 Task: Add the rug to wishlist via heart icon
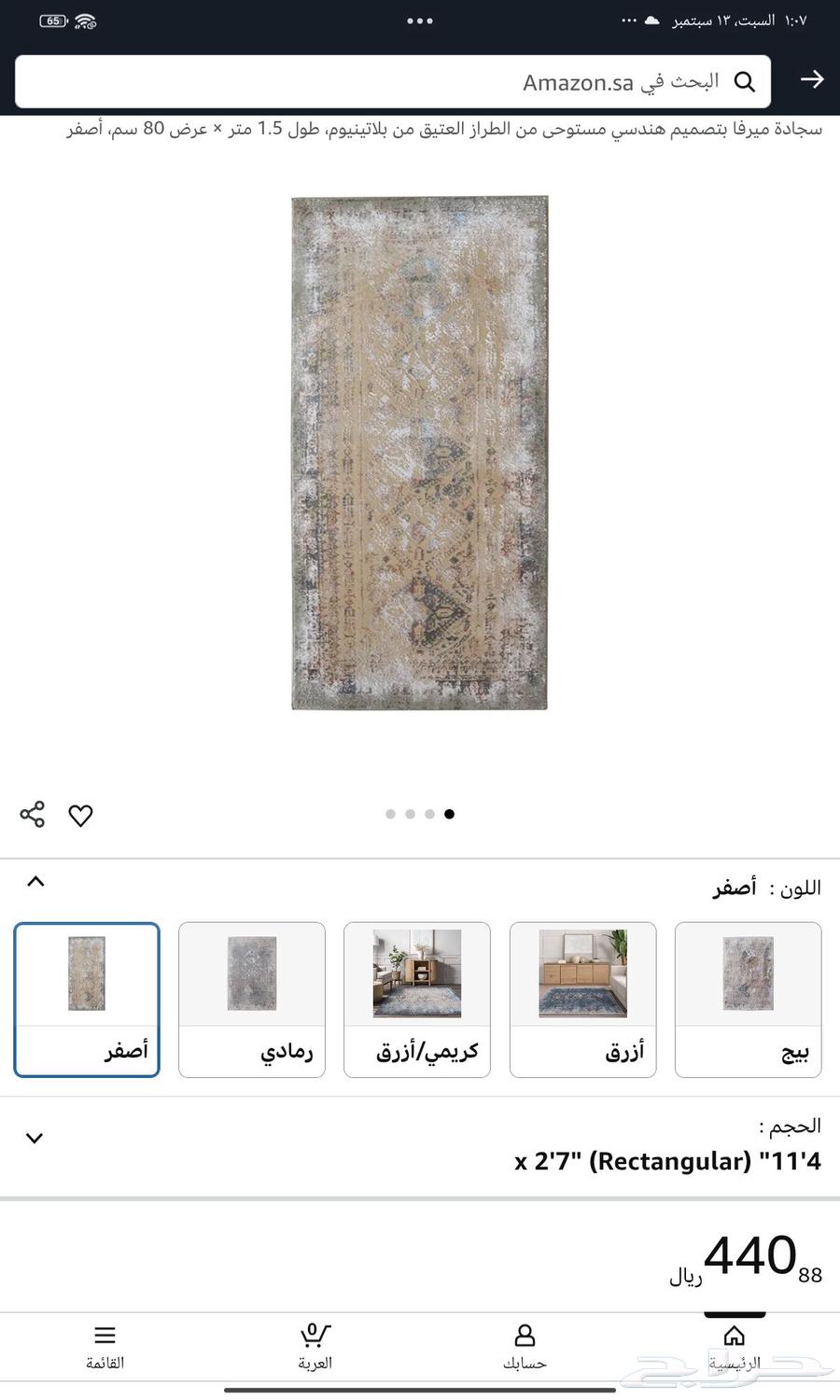click(x=80, y=815)
